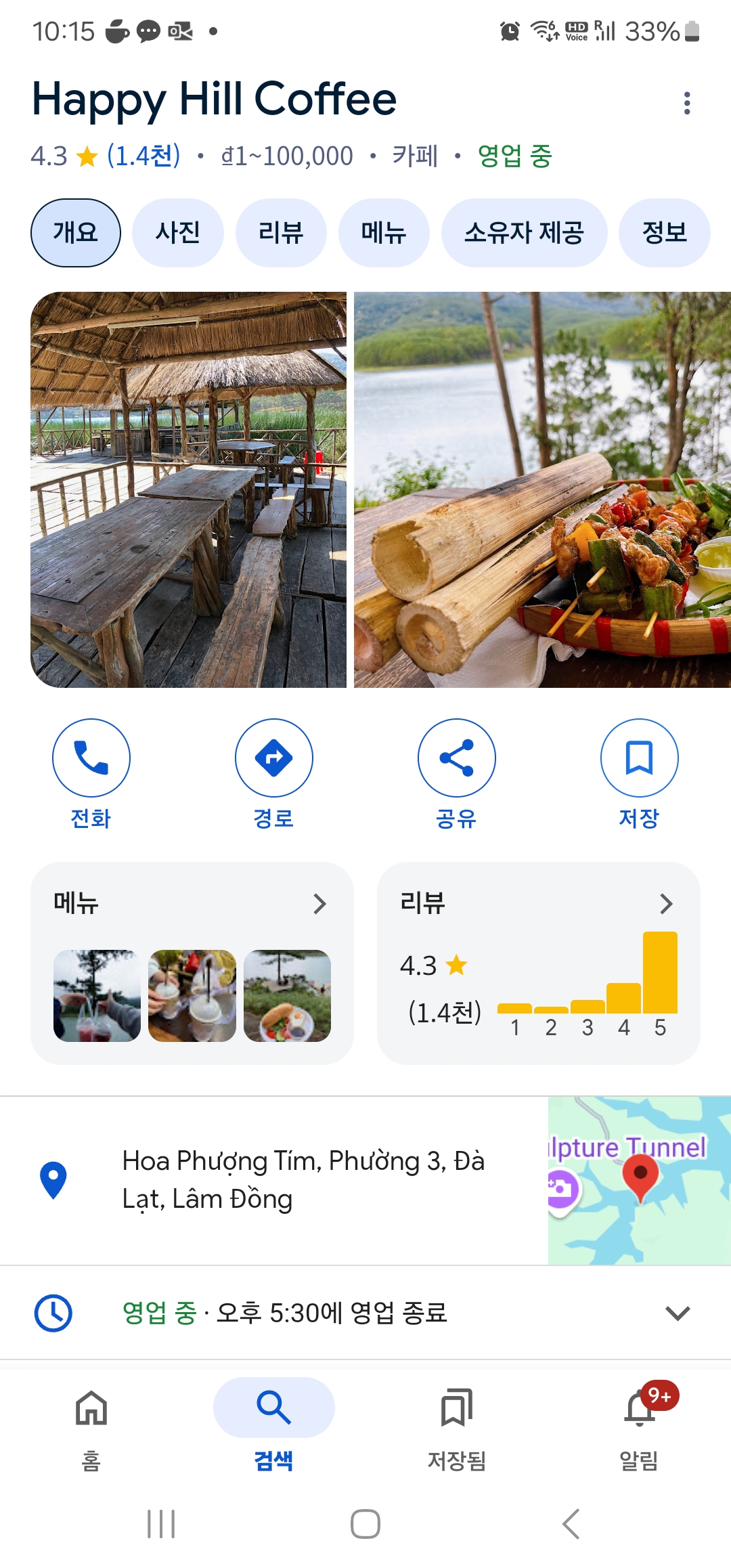Switch to the 리뷰 tab
The image size is (731, 1568).
click(281, 233)
